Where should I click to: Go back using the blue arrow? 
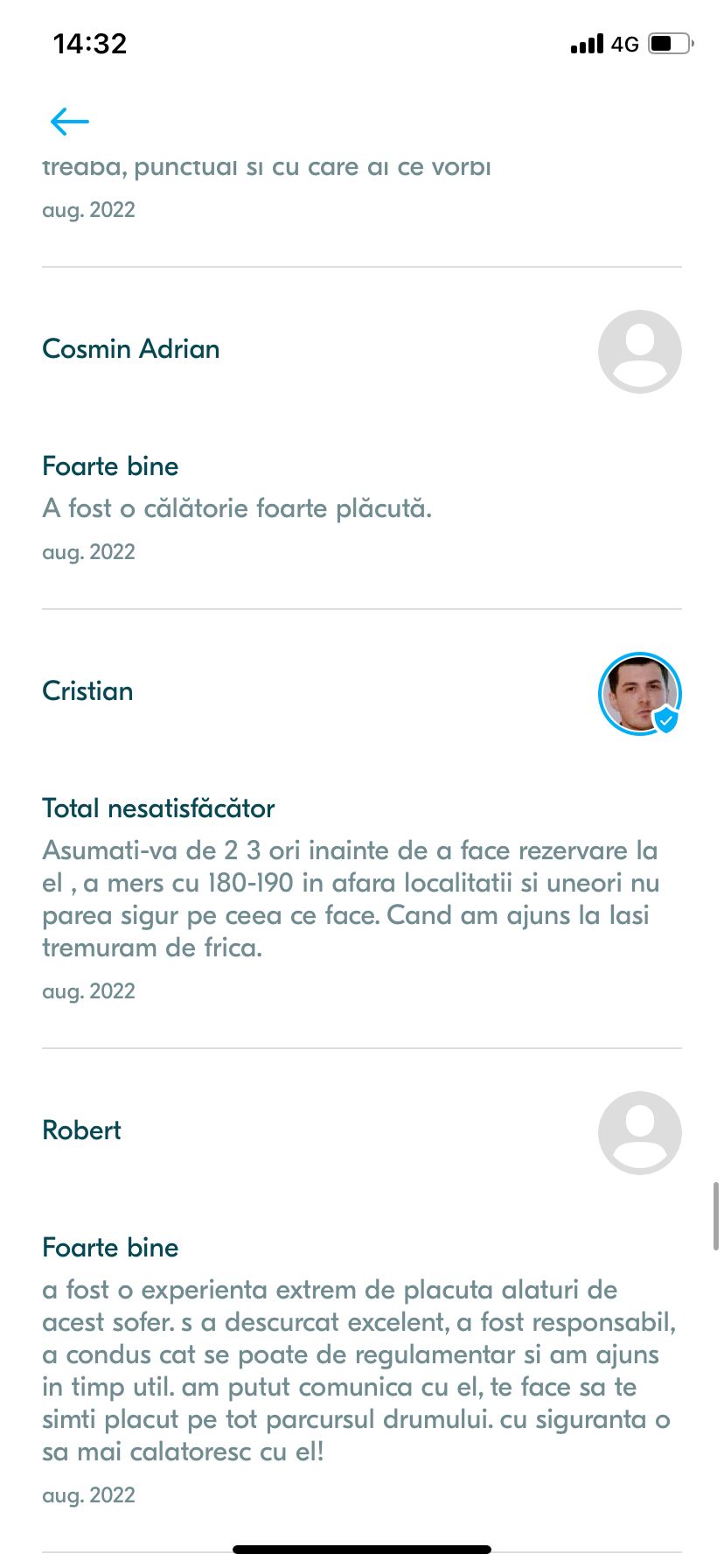tap(70, 122)
